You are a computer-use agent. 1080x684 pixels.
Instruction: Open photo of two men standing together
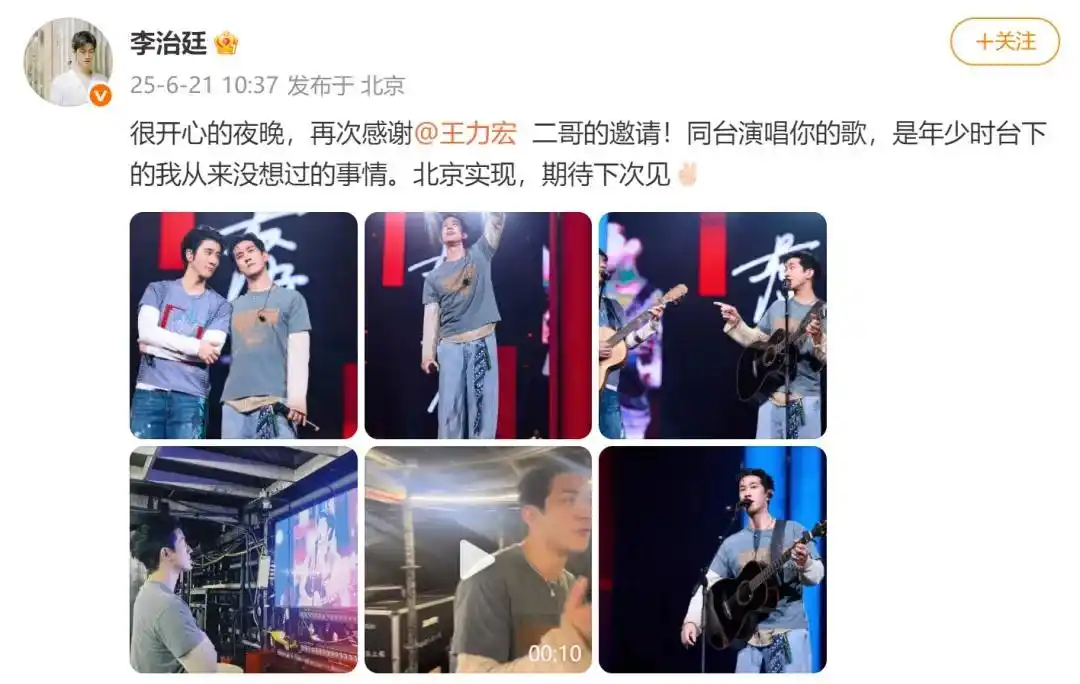(243, 325)
